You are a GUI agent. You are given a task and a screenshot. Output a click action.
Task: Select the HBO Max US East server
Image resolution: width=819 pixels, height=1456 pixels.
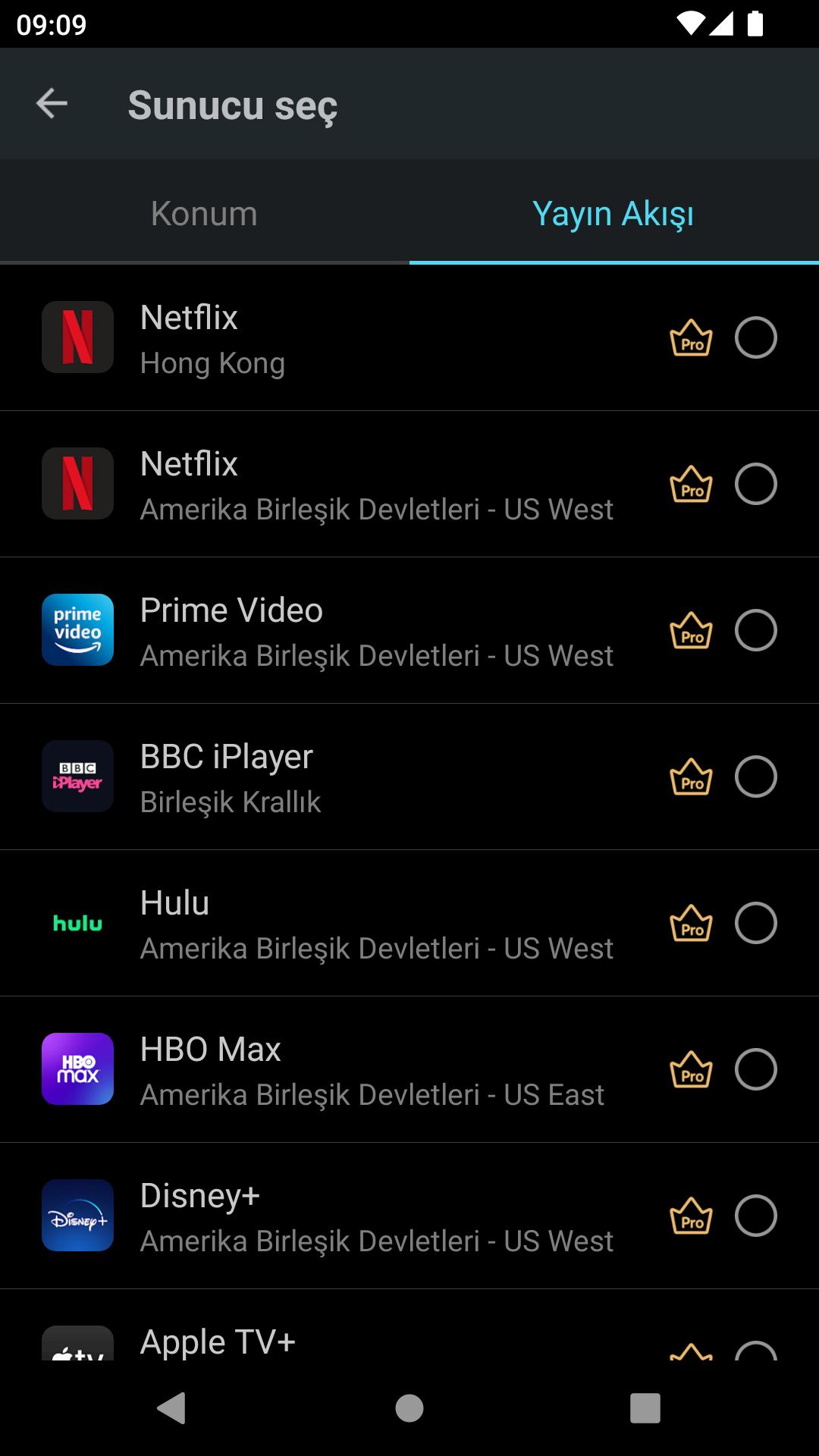409,1069
